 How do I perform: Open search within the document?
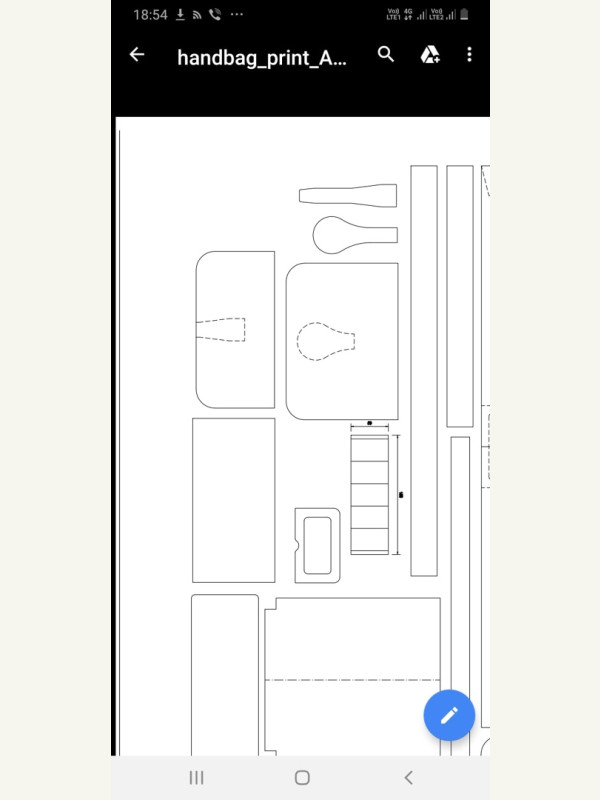386,55
